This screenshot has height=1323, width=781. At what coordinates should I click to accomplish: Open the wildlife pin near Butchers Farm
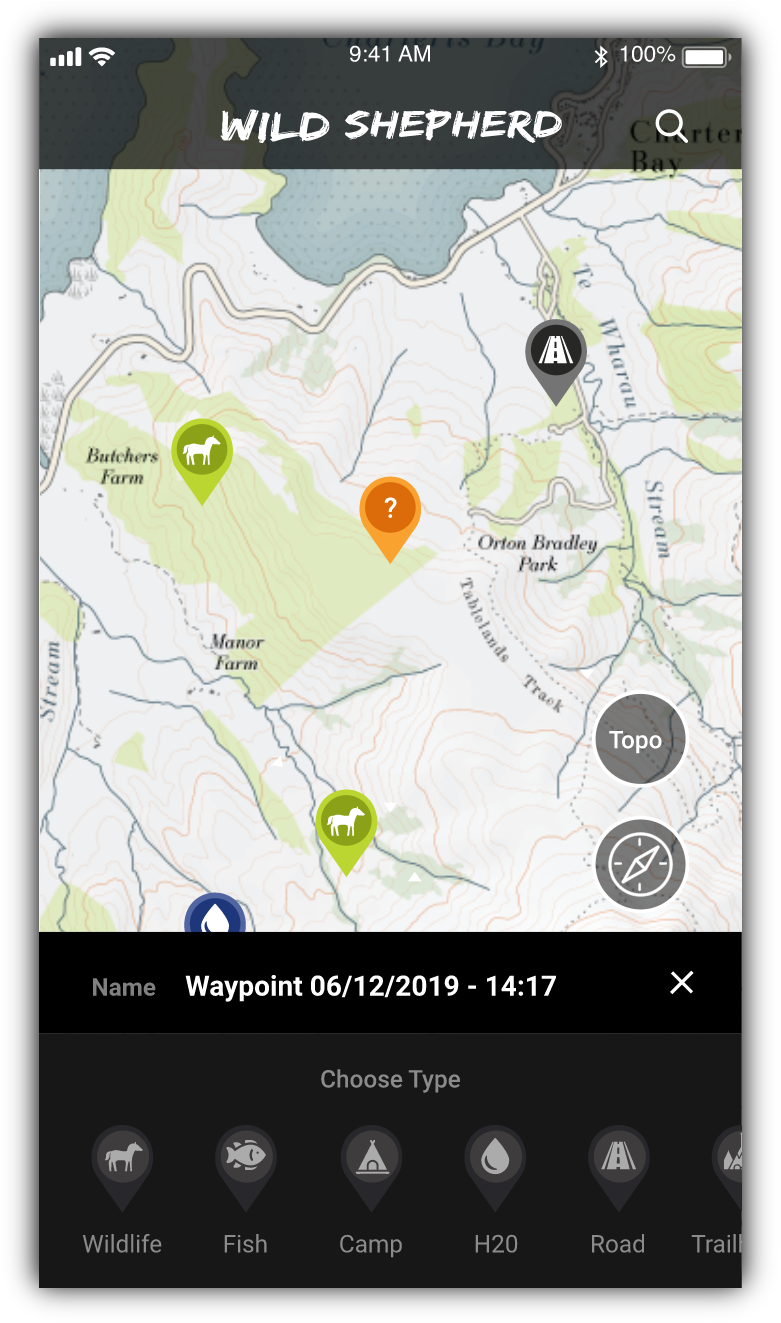point(202,453)
